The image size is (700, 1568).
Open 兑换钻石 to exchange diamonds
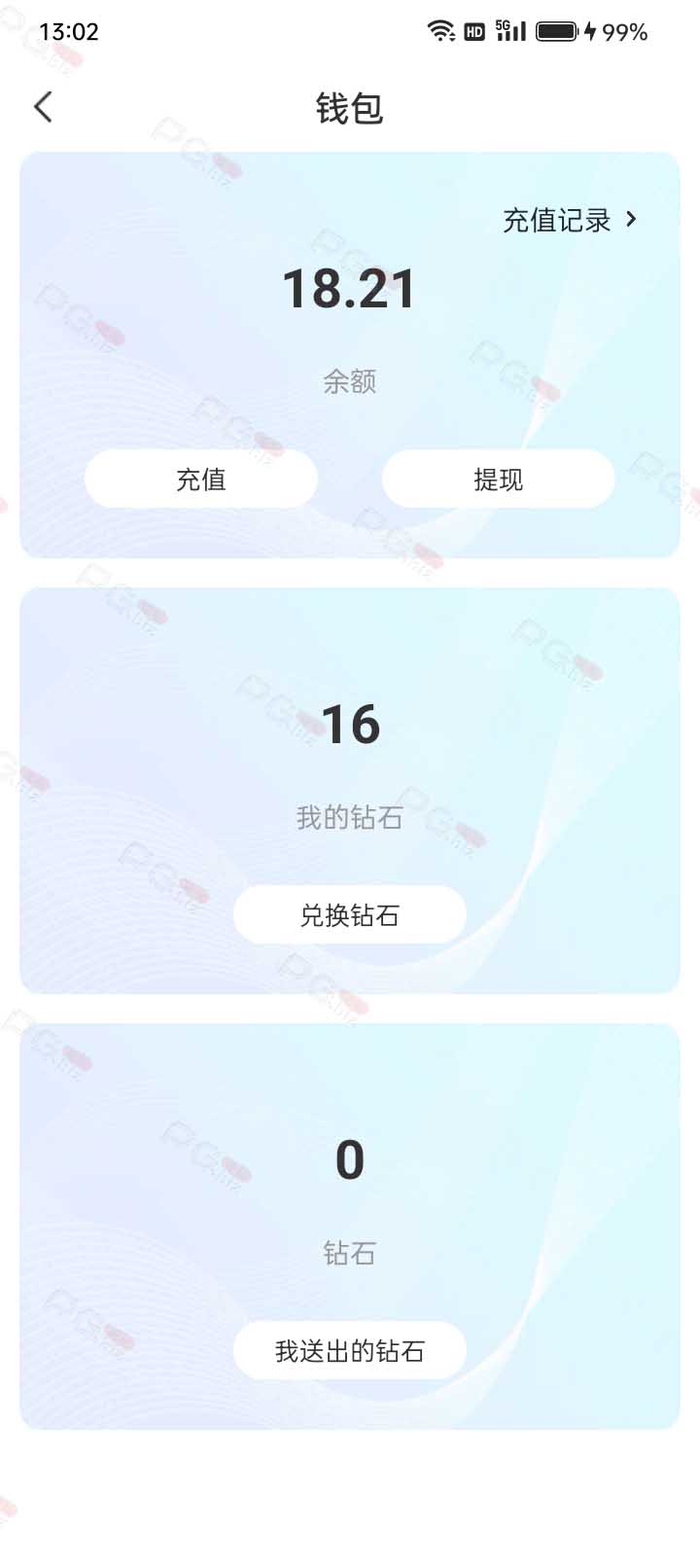(350, 914)
